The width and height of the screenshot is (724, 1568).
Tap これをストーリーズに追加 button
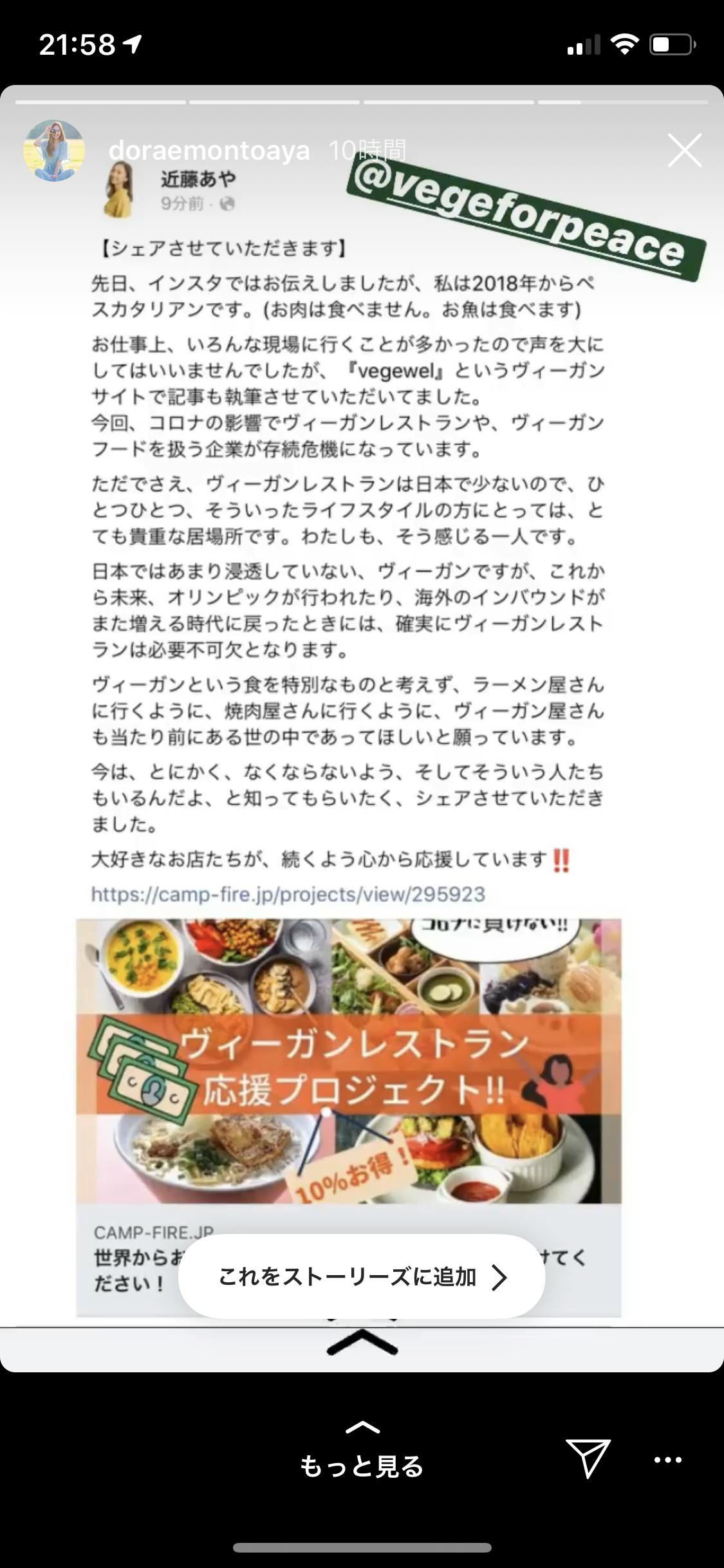click(362, 1276)
